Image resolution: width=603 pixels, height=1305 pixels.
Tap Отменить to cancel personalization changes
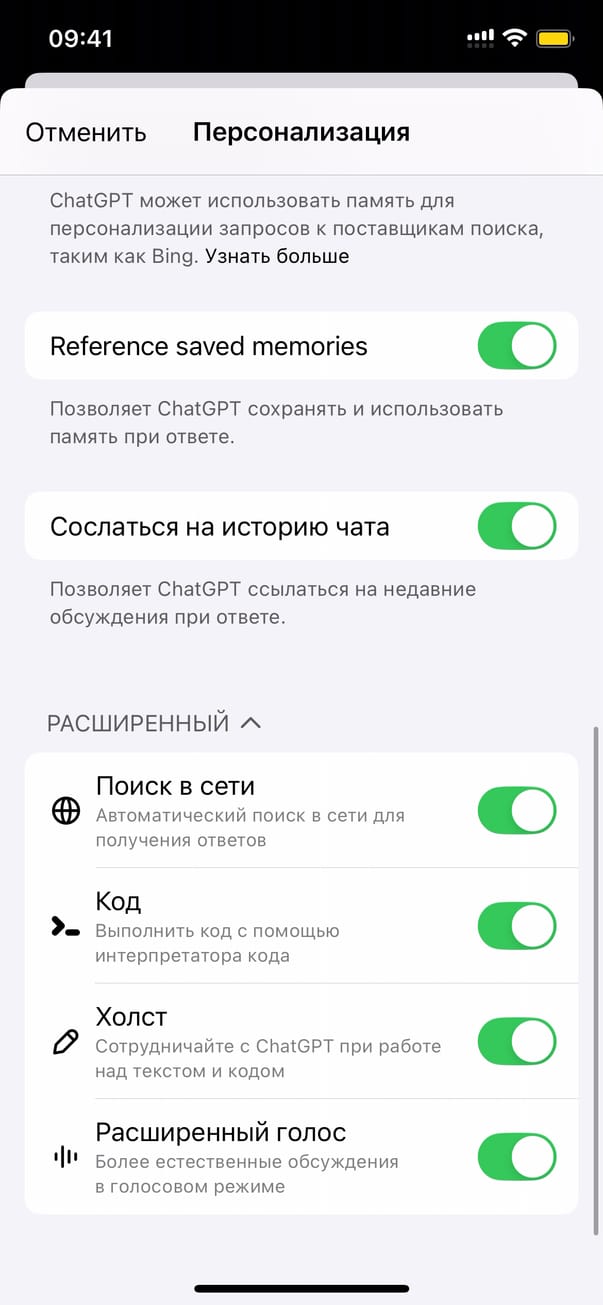(86, 132)
